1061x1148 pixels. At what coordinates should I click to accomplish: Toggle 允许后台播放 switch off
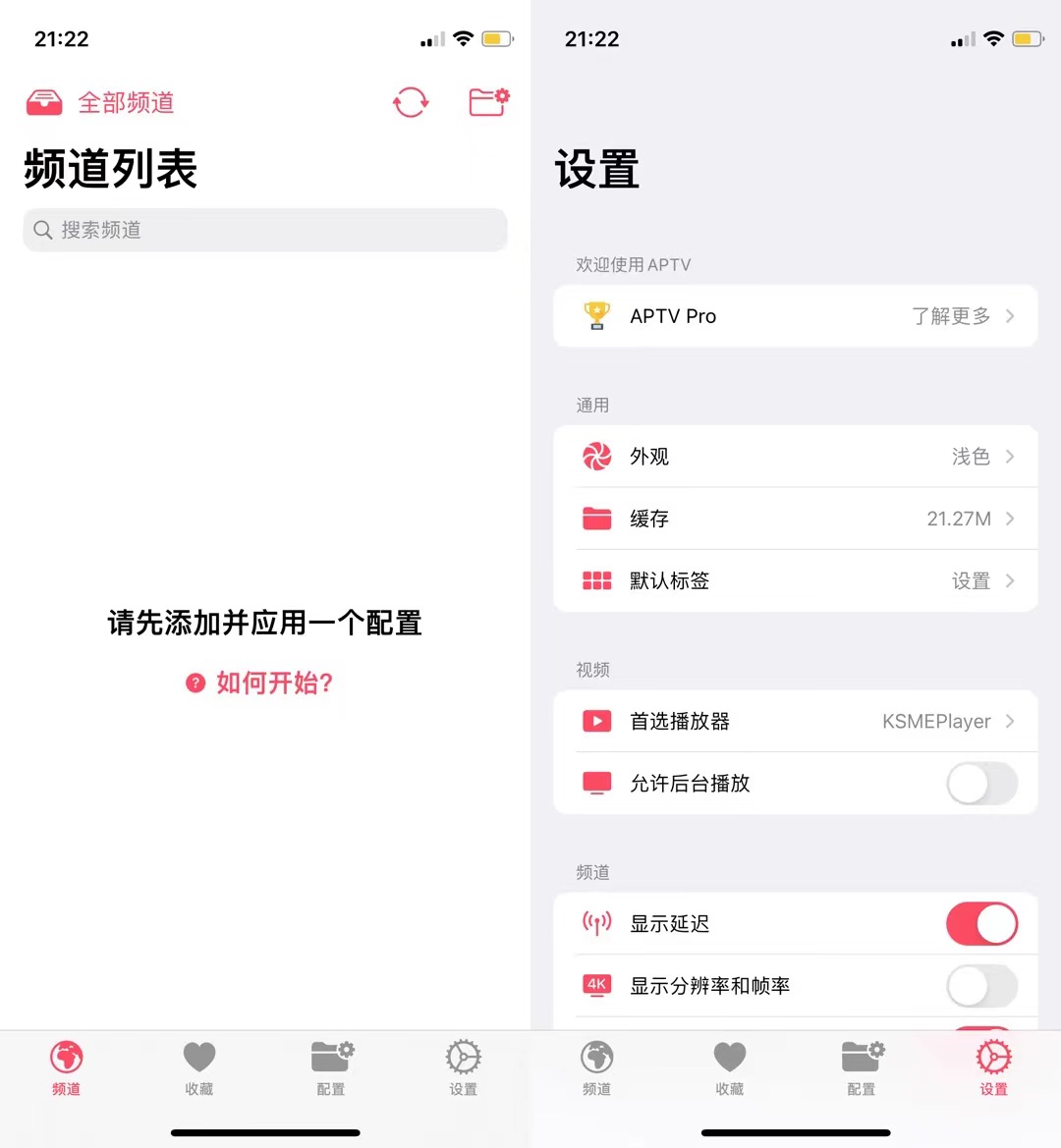(981, 784)
